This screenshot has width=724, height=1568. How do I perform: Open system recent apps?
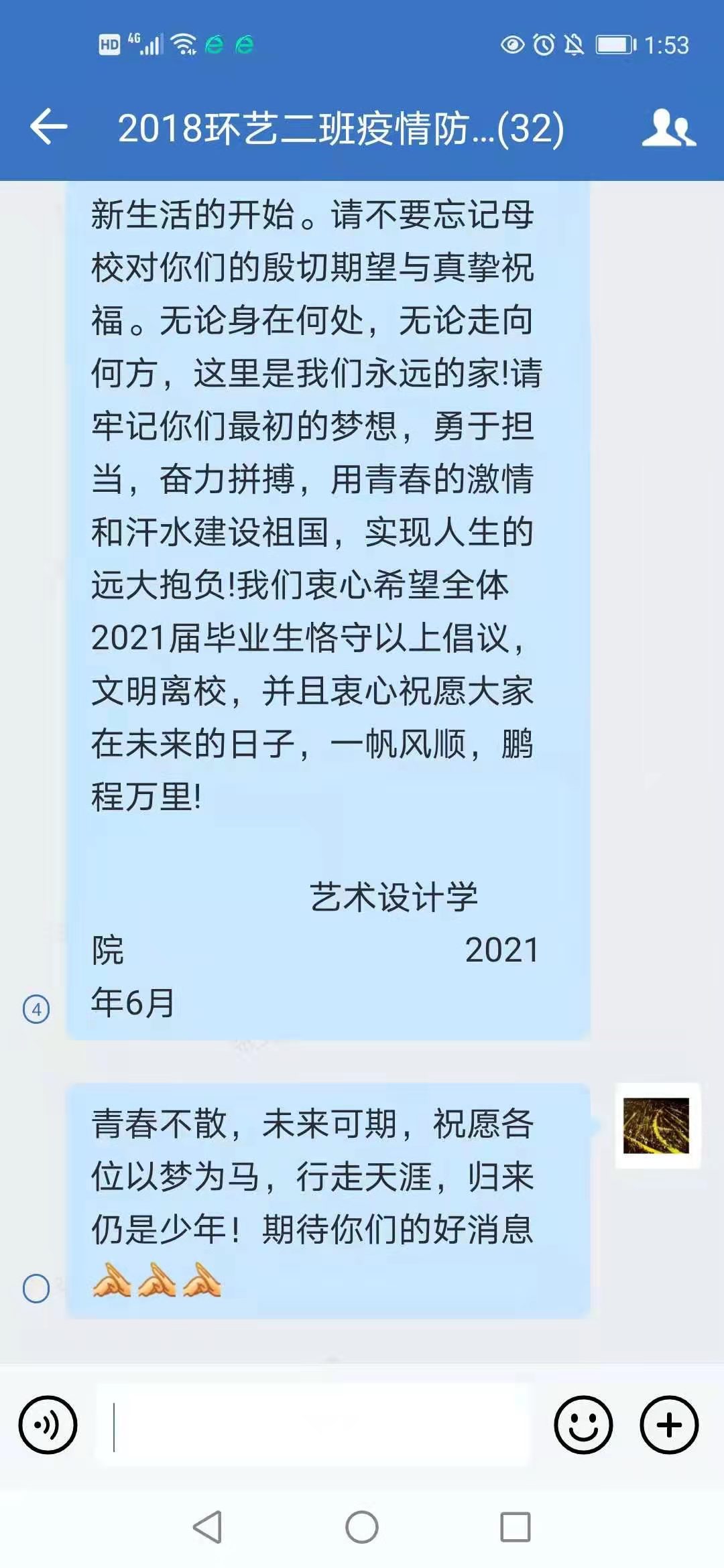pyautogui.click(x=515, y=1527)
